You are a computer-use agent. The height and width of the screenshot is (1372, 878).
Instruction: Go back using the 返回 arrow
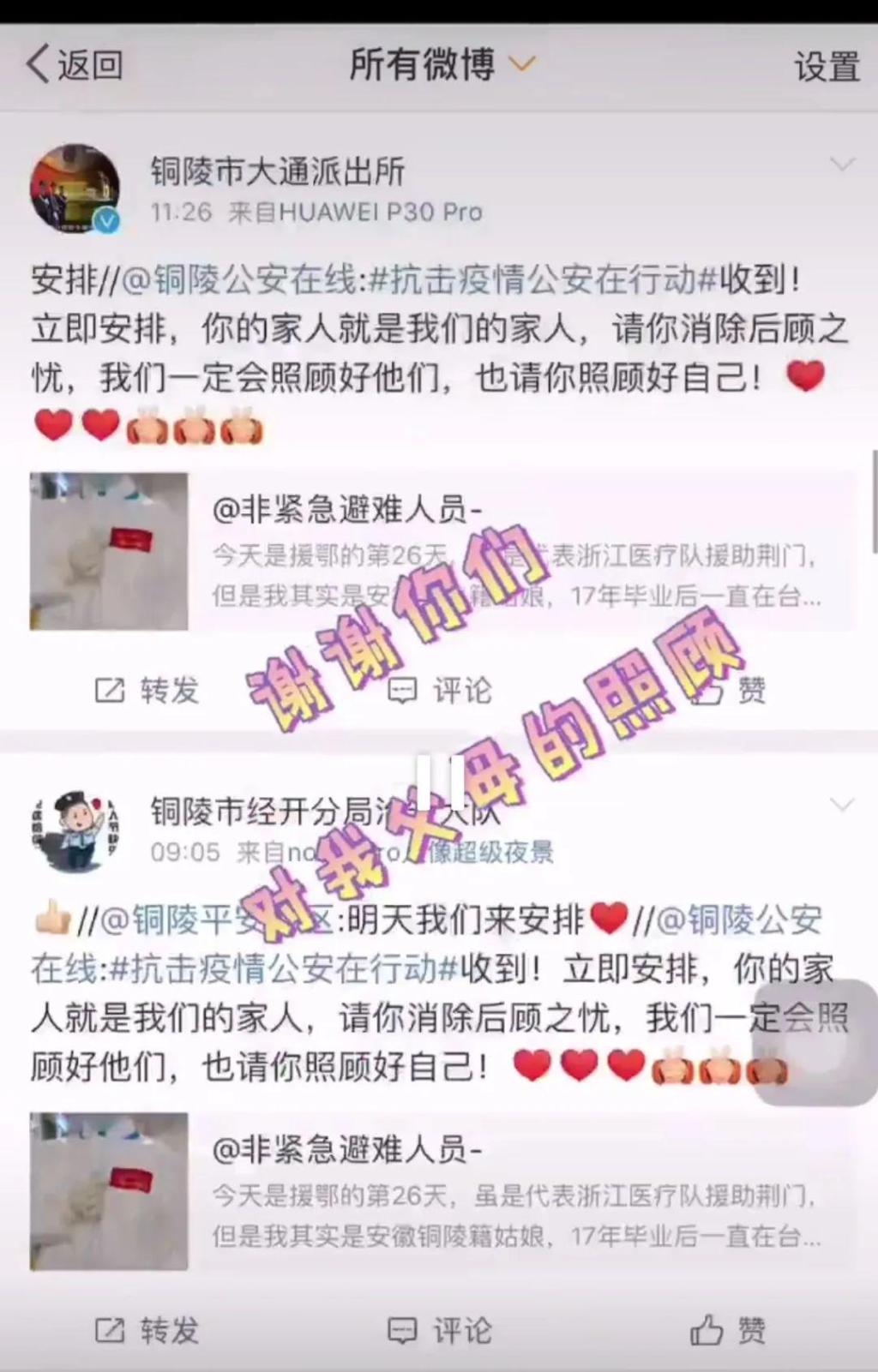point(74,65)
